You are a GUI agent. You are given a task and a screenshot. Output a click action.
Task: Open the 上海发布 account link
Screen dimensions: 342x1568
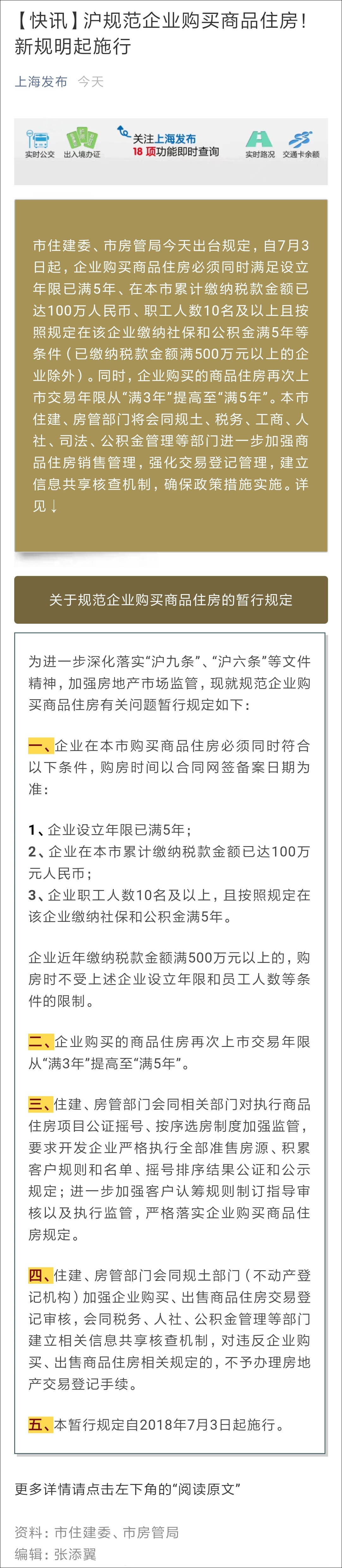41,81
